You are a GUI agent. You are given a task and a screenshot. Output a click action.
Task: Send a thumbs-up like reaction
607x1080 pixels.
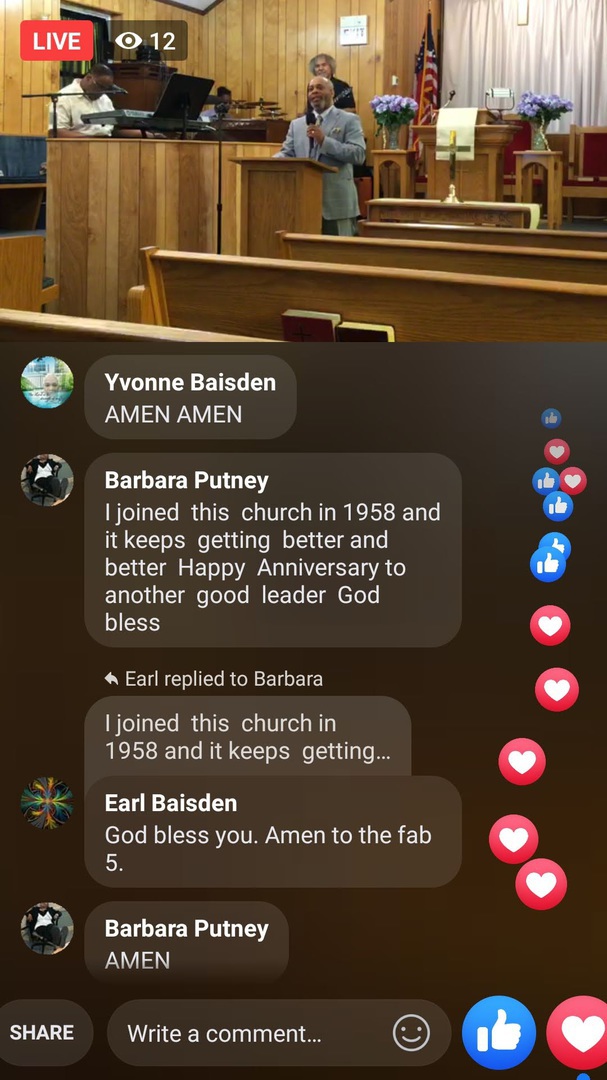pos(498,1033)
